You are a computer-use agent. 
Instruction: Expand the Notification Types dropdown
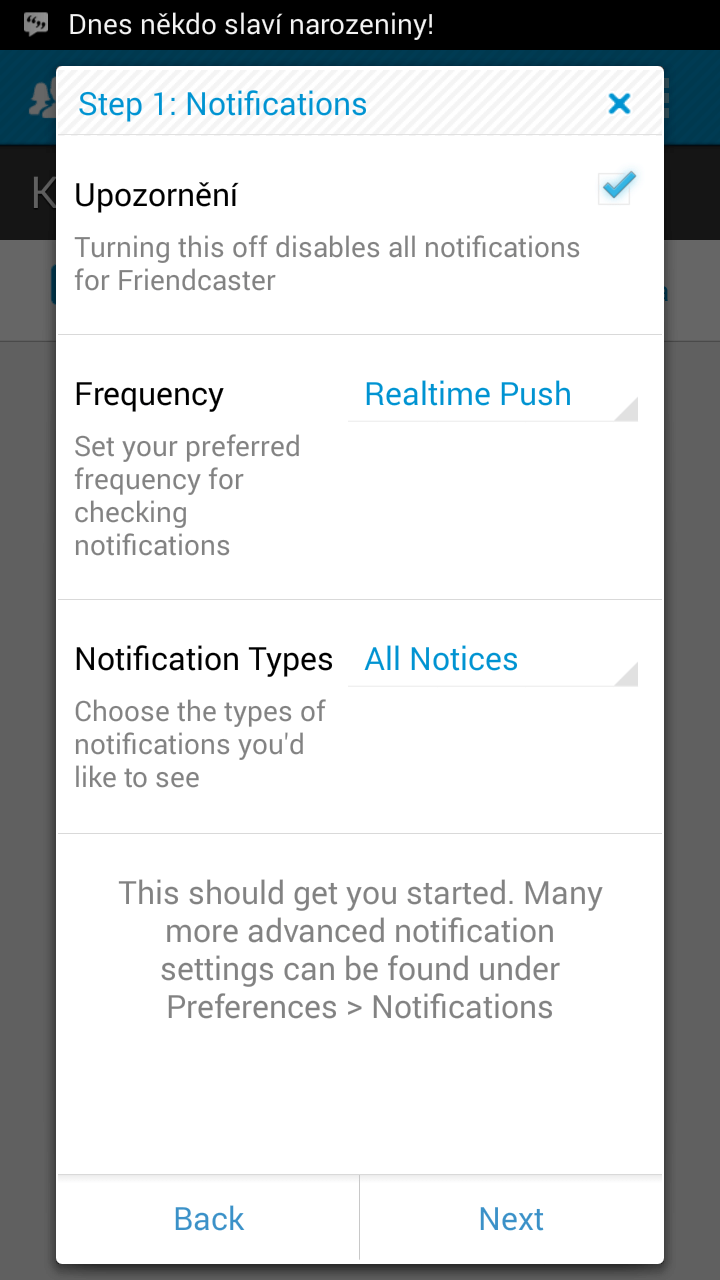click(493, 660)
